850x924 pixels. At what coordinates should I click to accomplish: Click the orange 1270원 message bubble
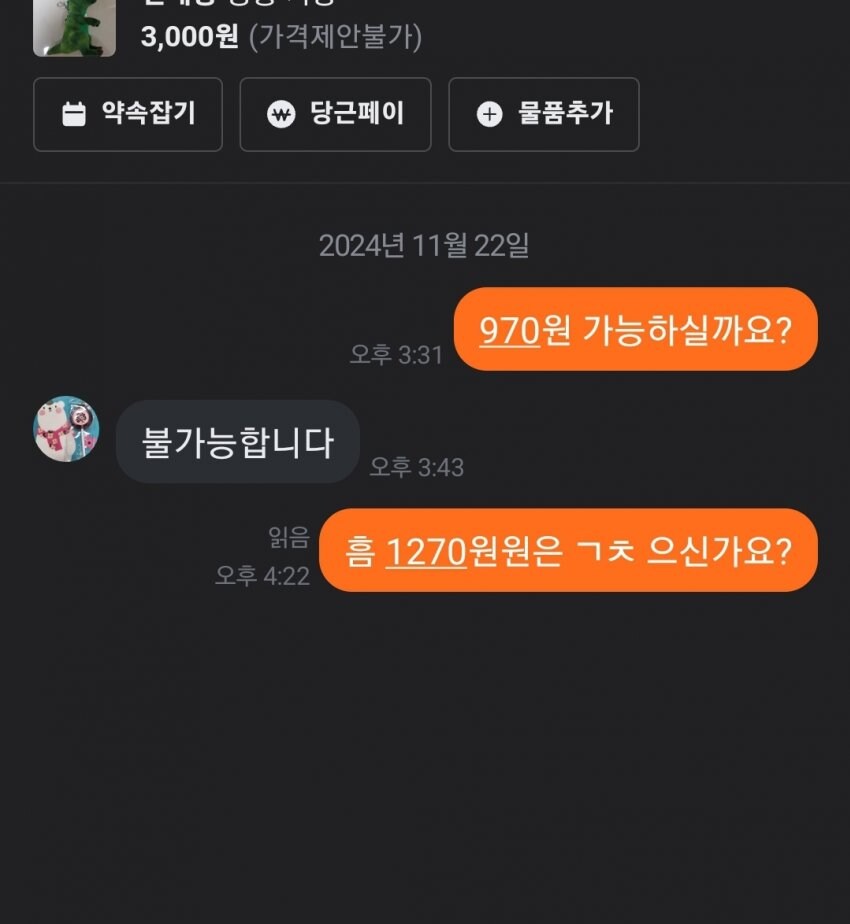tap(570, 550)
